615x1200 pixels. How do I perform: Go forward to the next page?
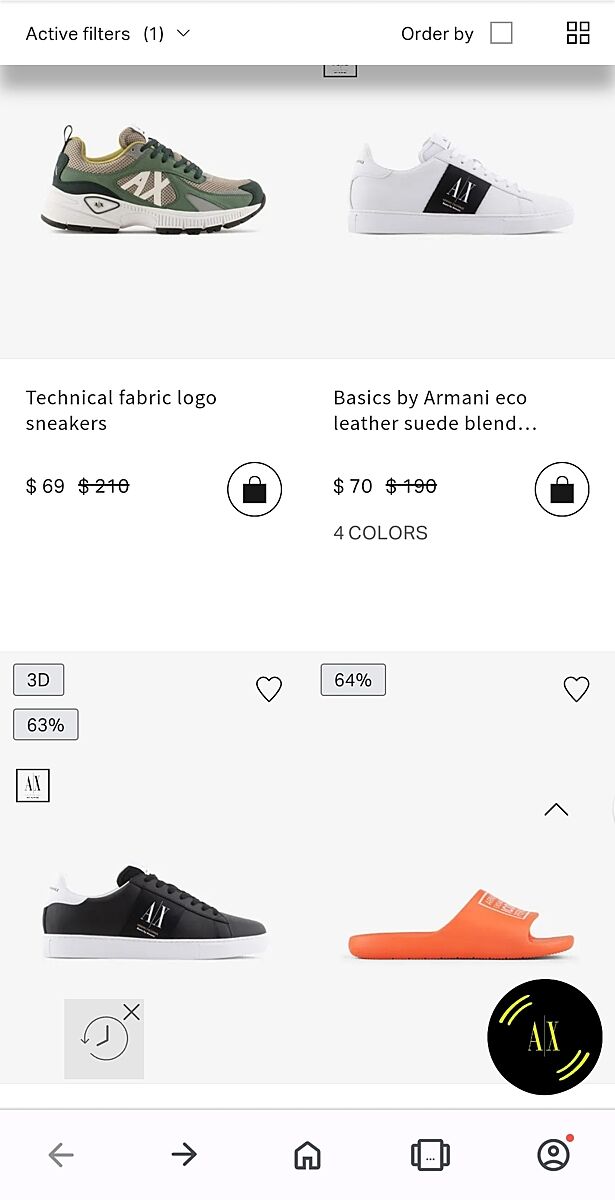click(x=184, y=1155)
